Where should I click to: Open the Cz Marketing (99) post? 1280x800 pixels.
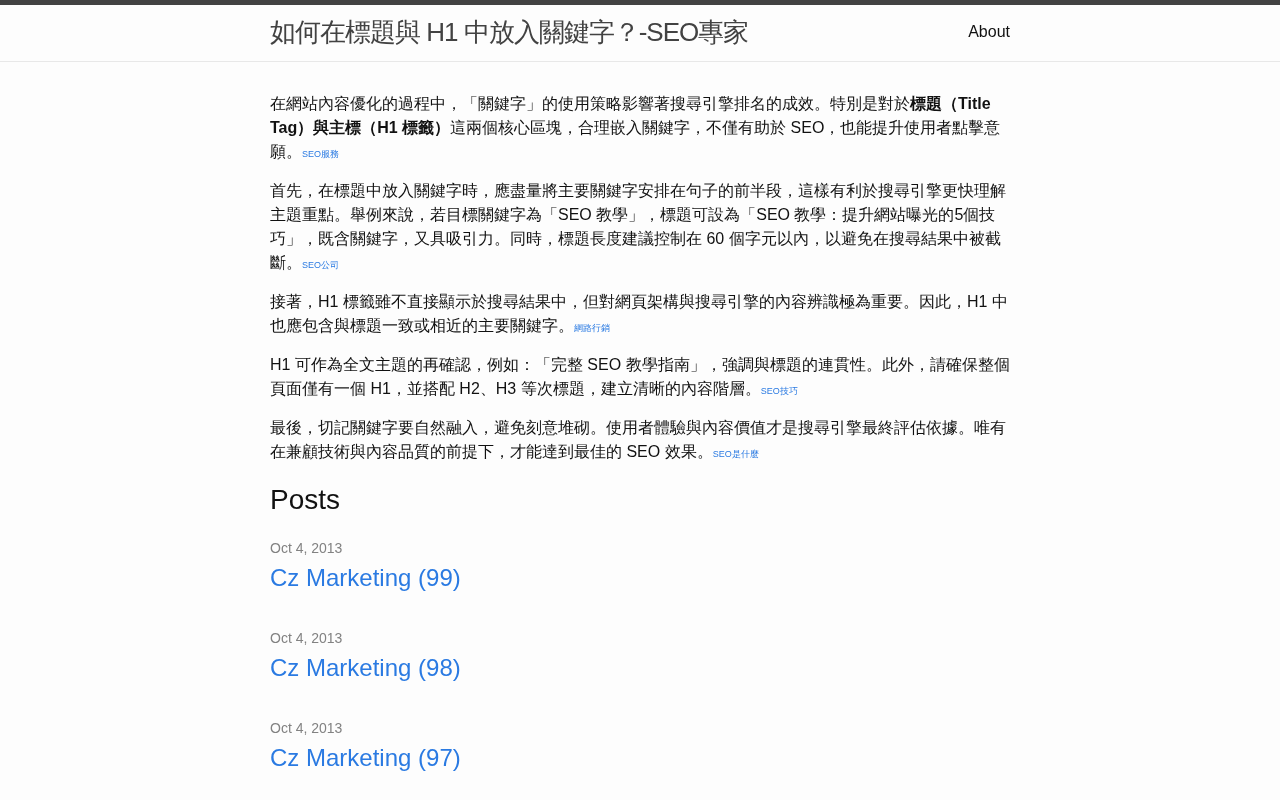click(x=365, y=578)
